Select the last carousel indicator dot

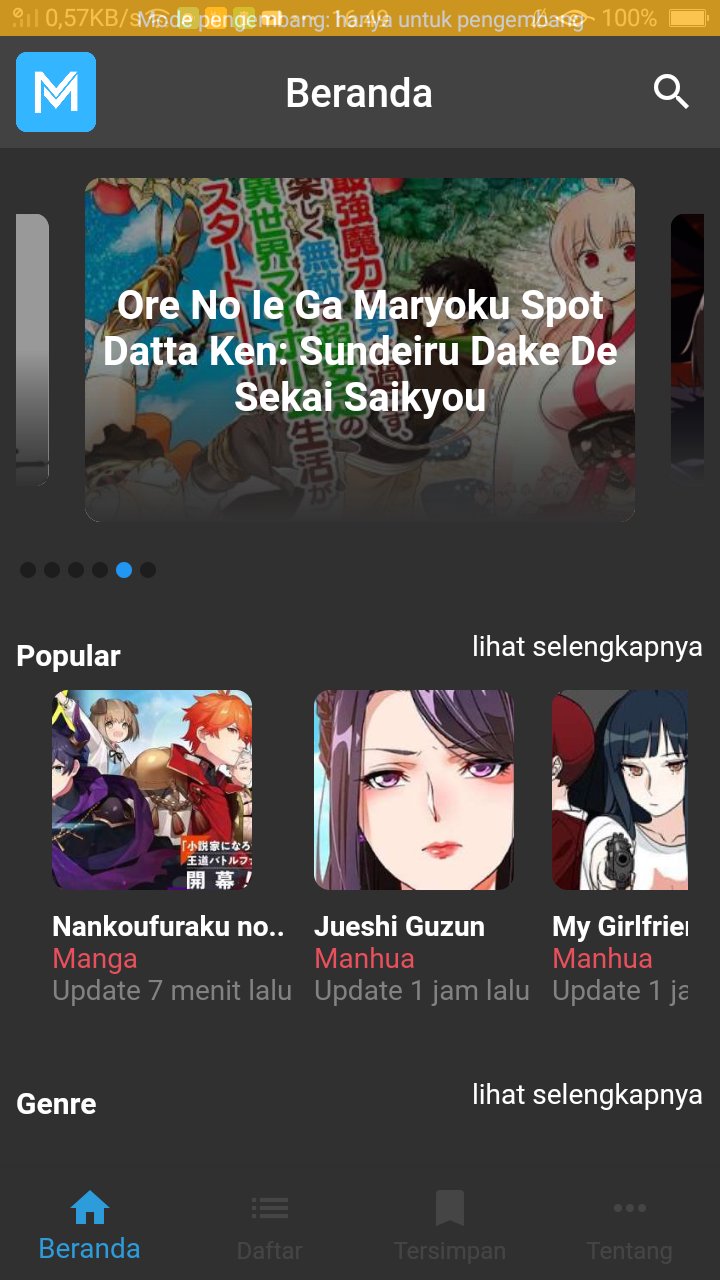[148, 570]
